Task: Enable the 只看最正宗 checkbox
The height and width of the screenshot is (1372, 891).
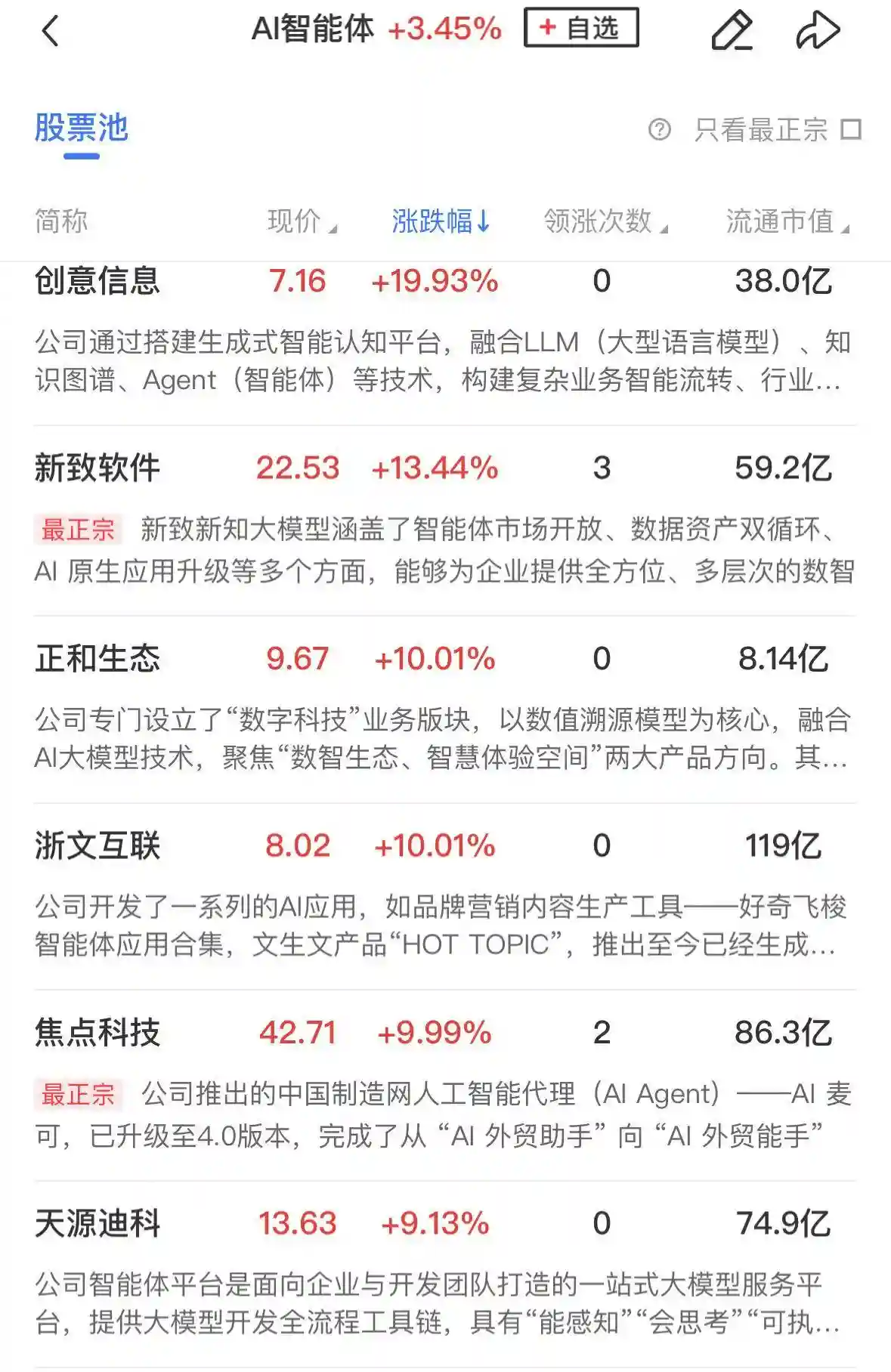Action: click(852, 128)
